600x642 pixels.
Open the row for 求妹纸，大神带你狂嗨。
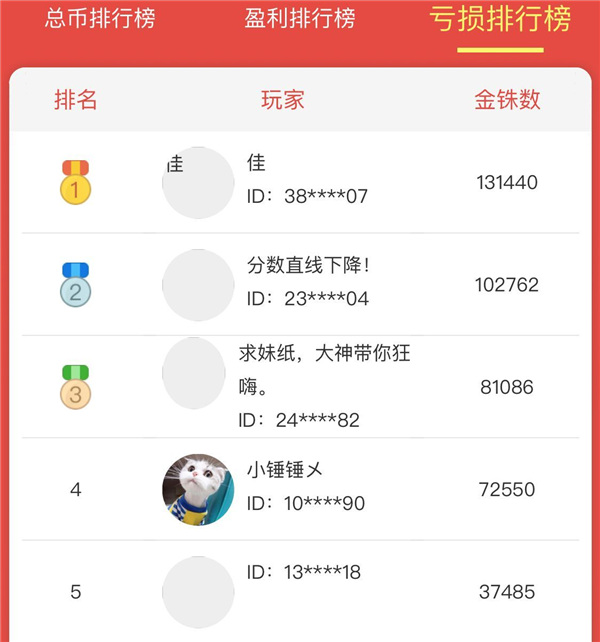point(300,386)
